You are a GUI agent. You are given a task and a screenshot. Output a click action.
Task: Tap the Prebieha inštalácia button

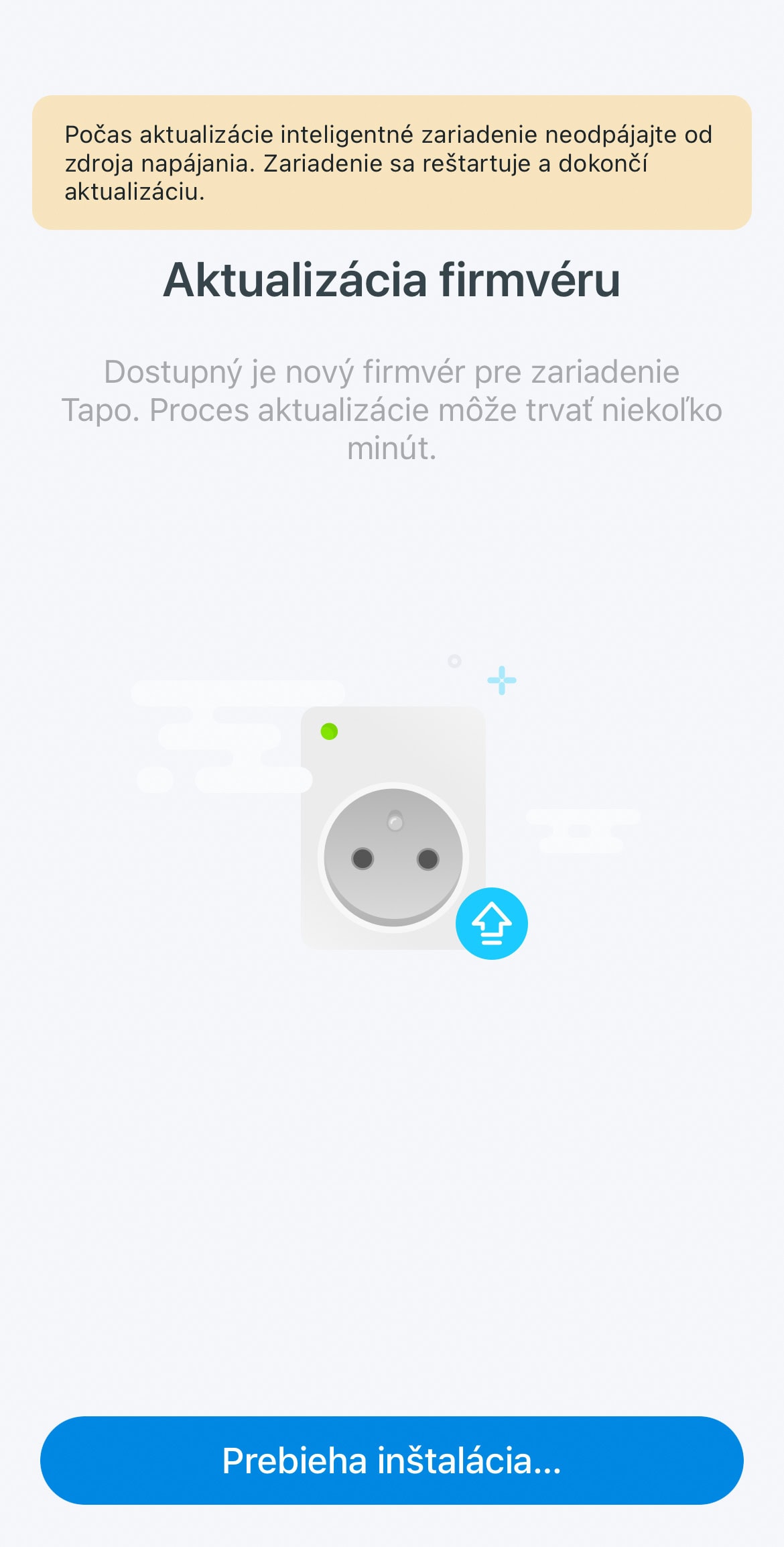[x=392, y=1461]
